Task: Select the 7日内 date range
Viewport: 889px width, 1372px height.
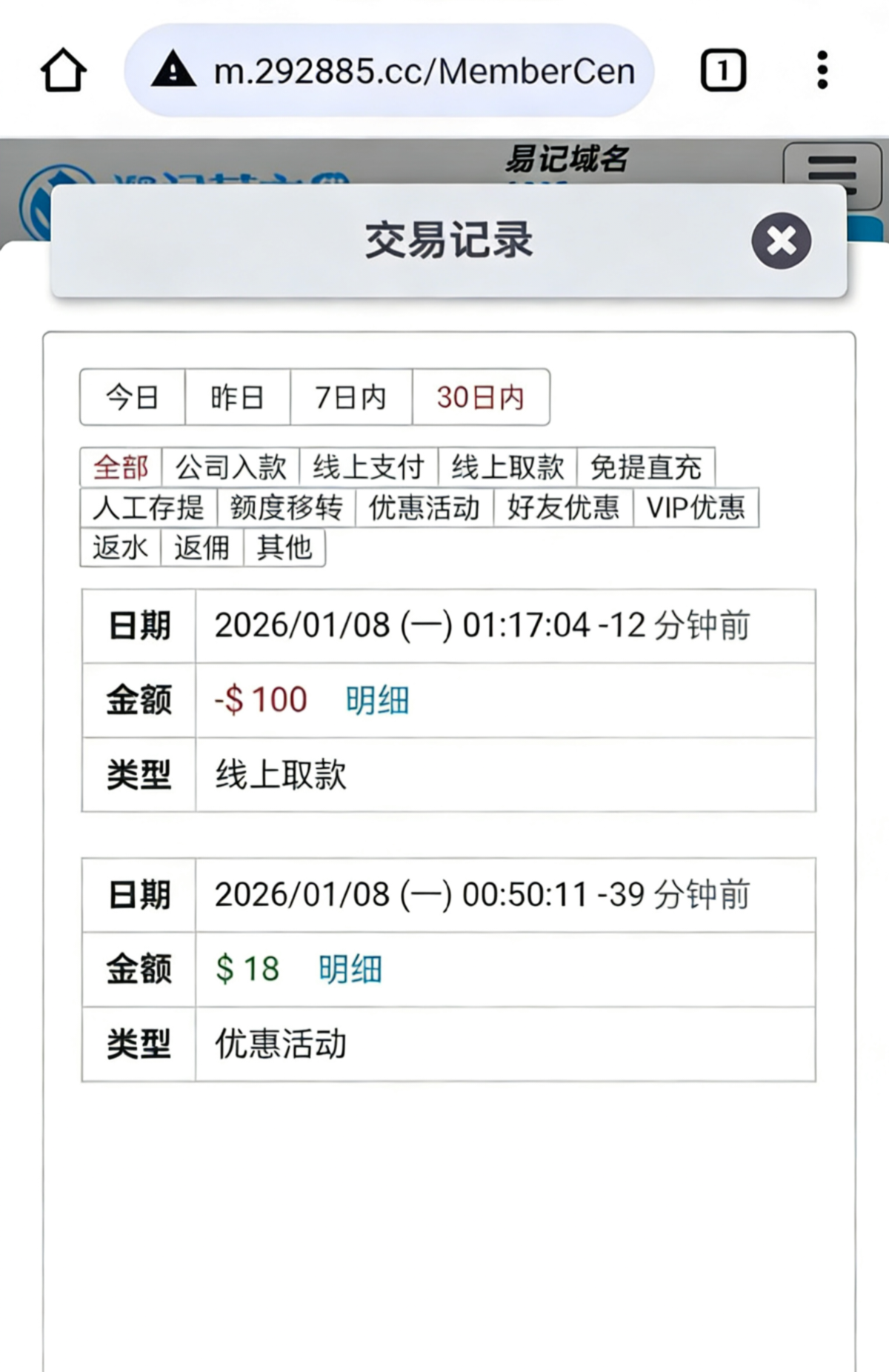Action: 350,398
